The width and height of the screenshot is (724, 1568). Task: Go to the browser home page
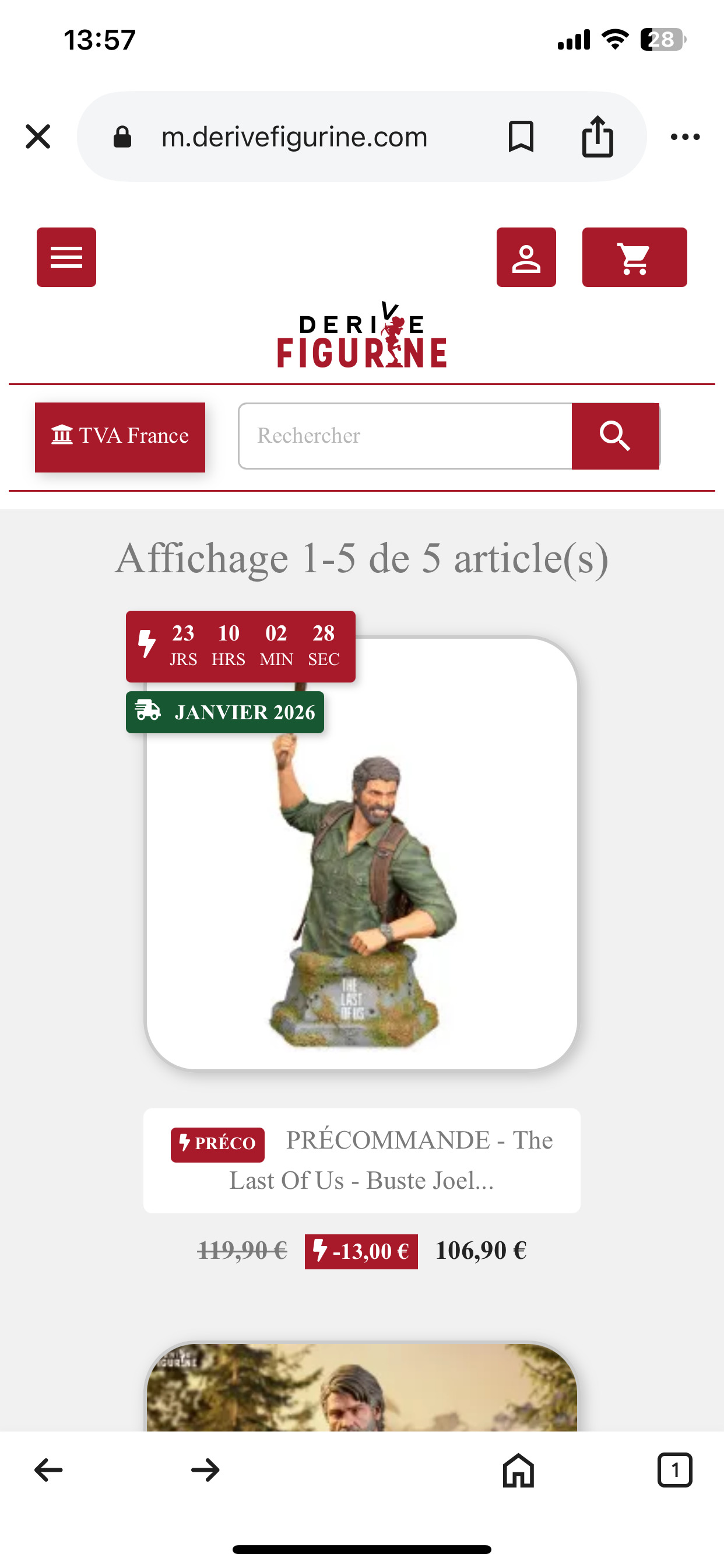[x=518, y=1469]
